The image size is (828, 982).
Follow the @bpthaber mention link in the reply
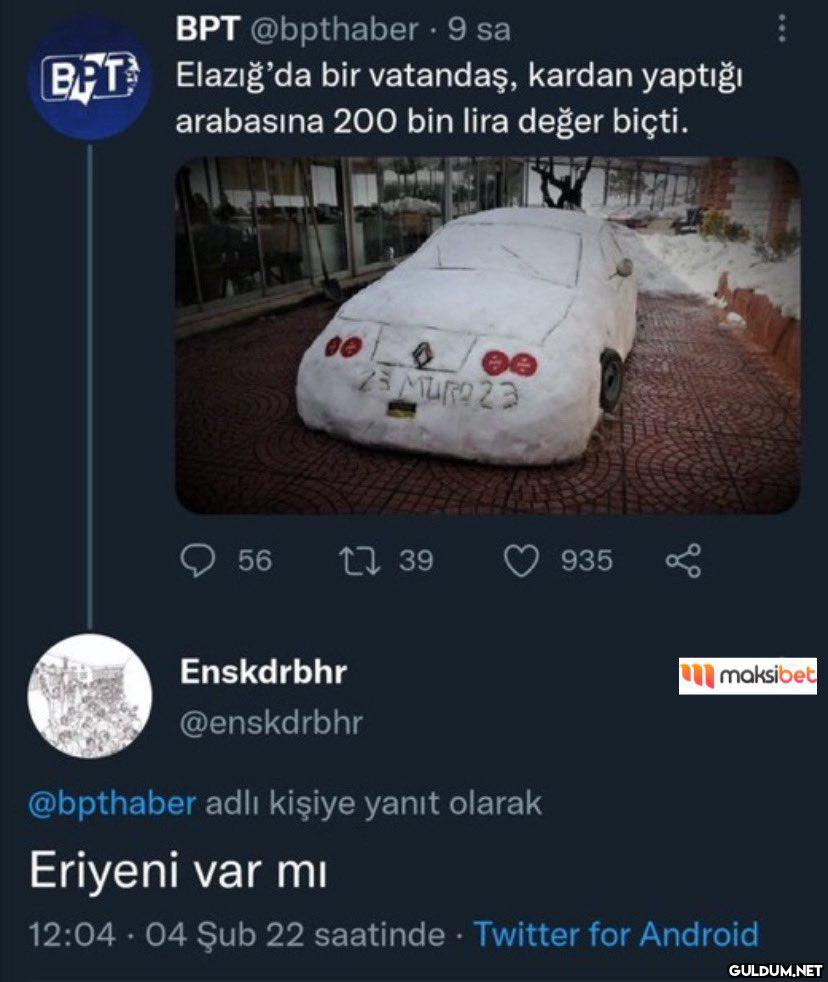(111, 802)
